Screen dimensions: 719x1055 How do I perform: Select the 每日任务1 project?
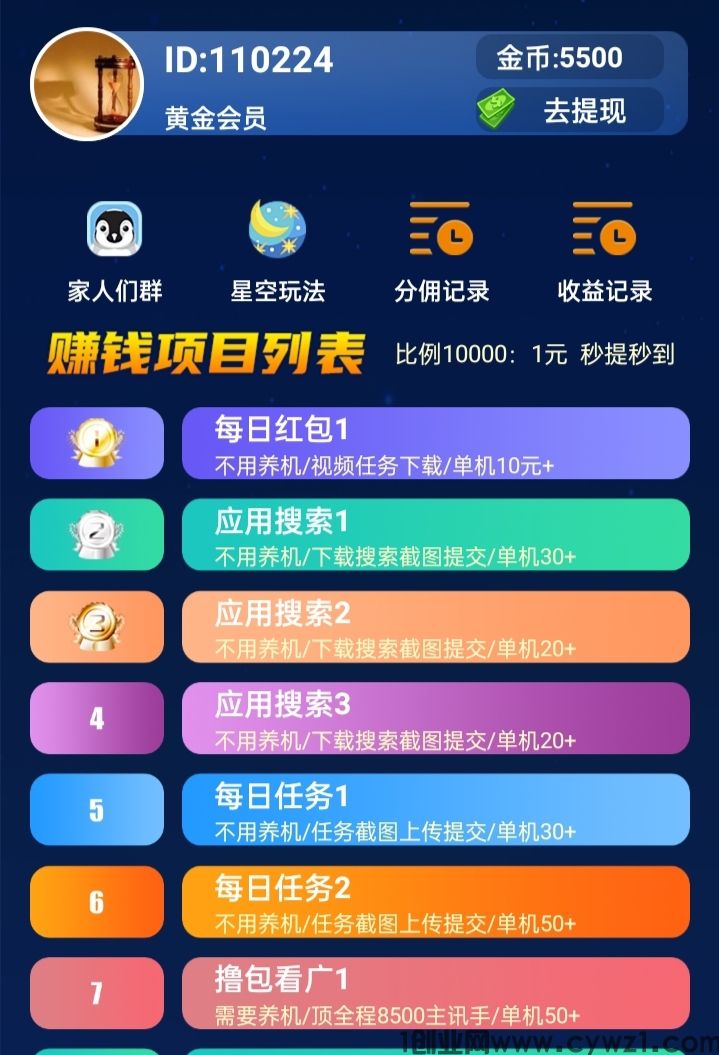(x=435, y=809)
